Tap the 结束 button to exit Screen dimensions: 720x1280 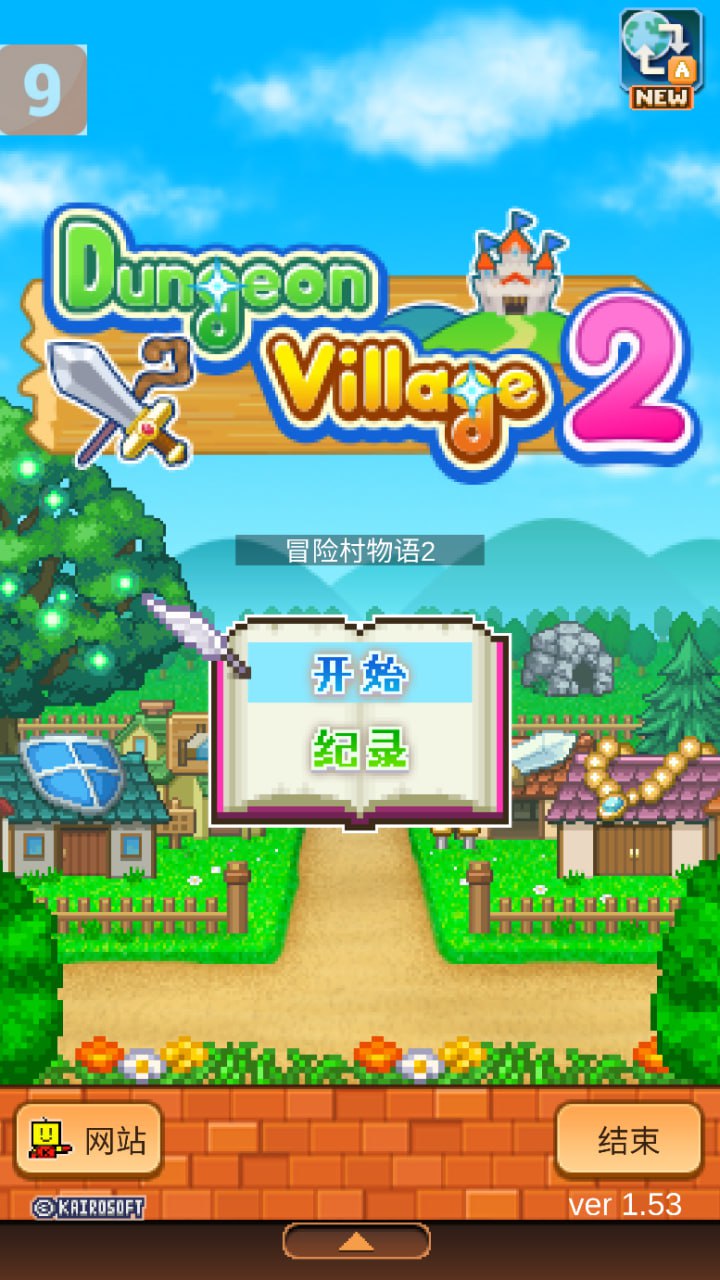tap(628, 1141)
